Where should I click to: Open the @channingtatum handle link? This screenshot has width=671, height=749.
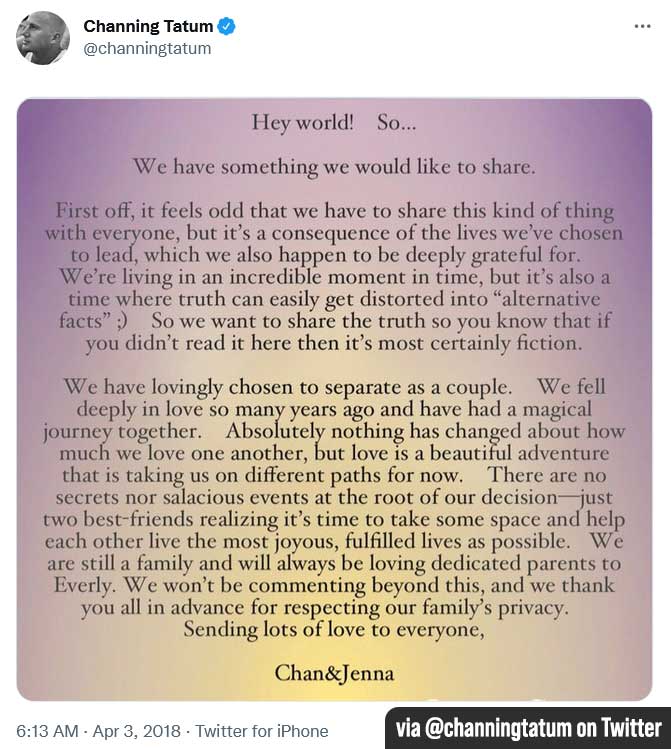point(147,48)
